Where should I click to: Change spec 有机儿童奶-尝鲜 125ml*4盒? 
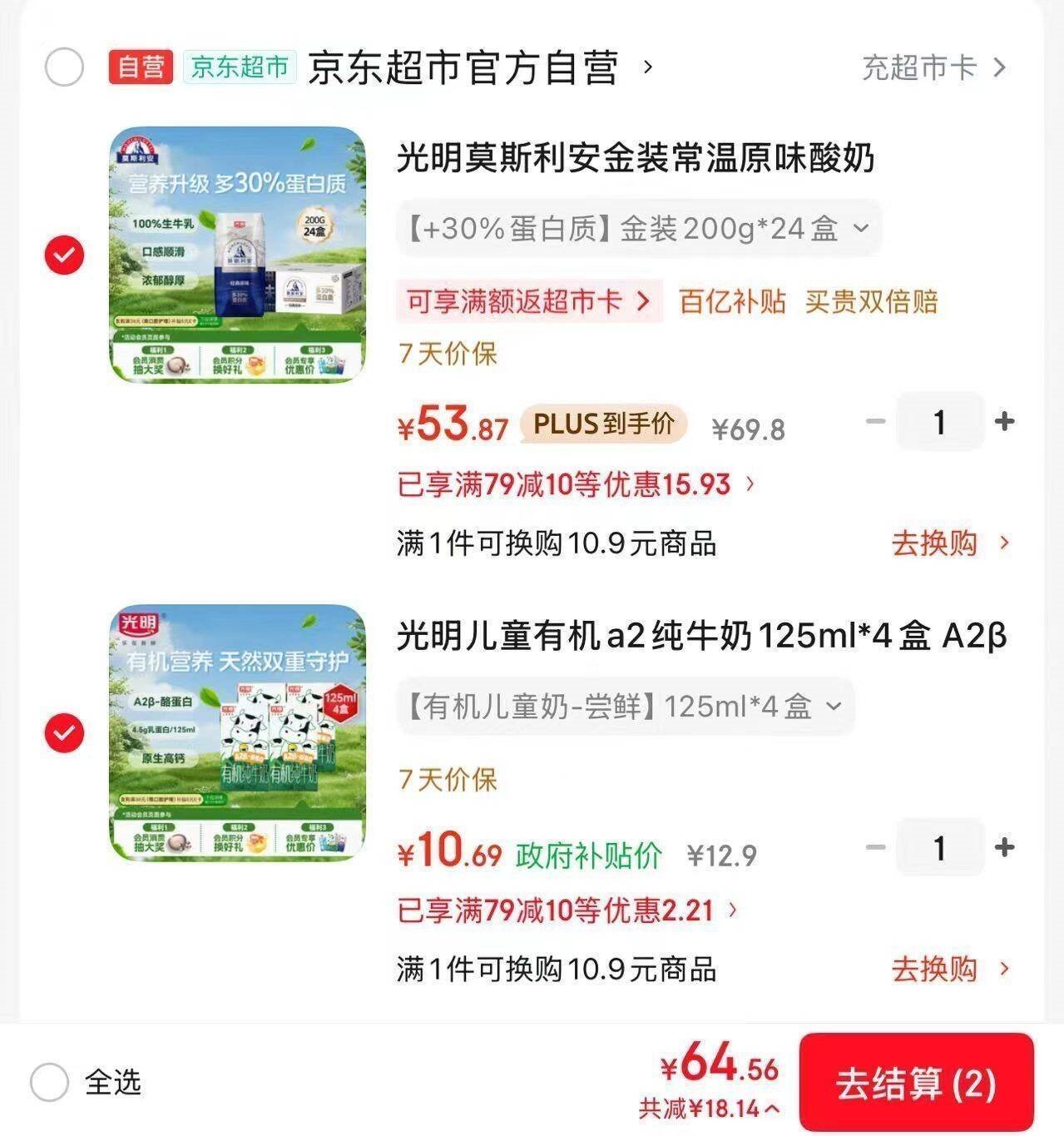click(625, 707)
